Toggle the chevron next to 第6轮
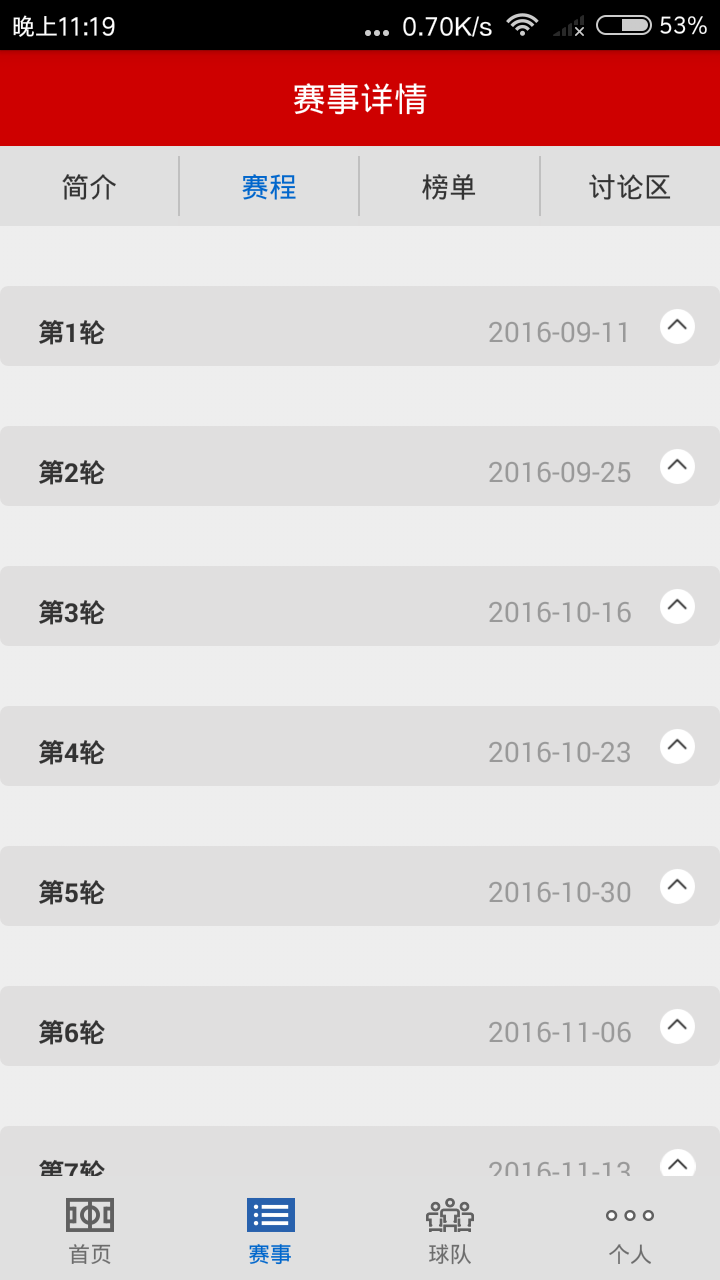This screenshot has width=720, height=1280. [677, 1026]
